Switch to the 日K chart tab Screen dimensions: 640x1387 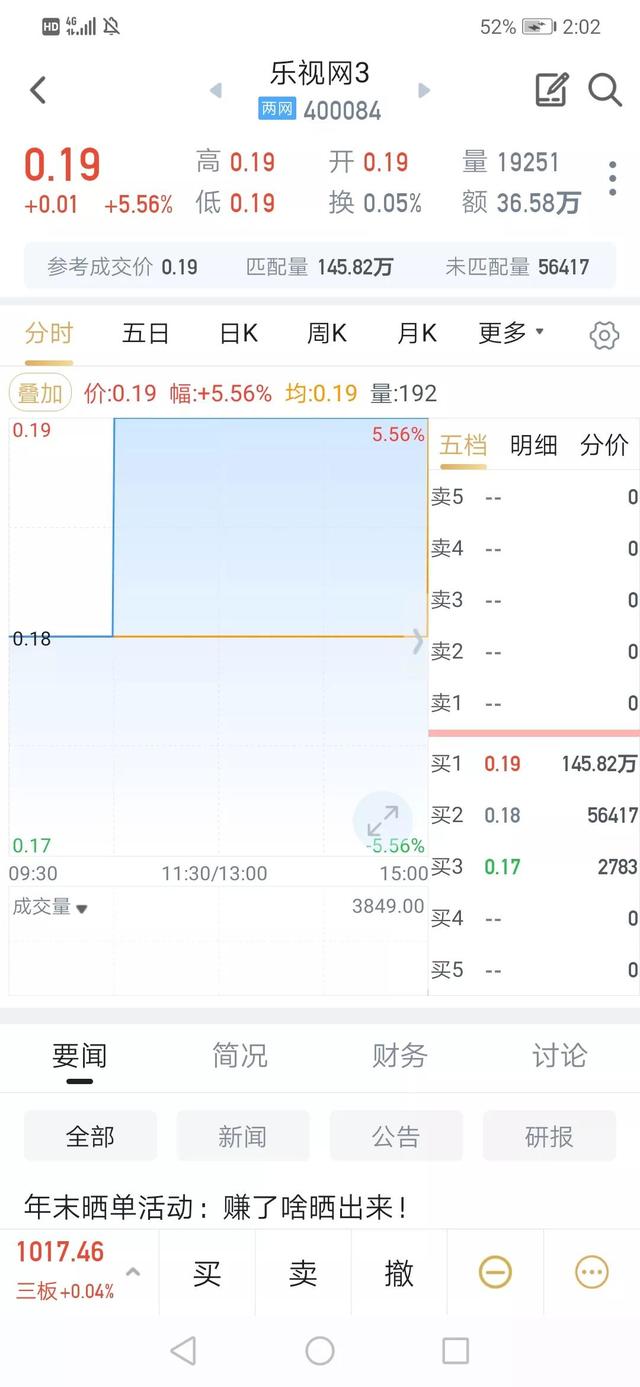(238, 333)
